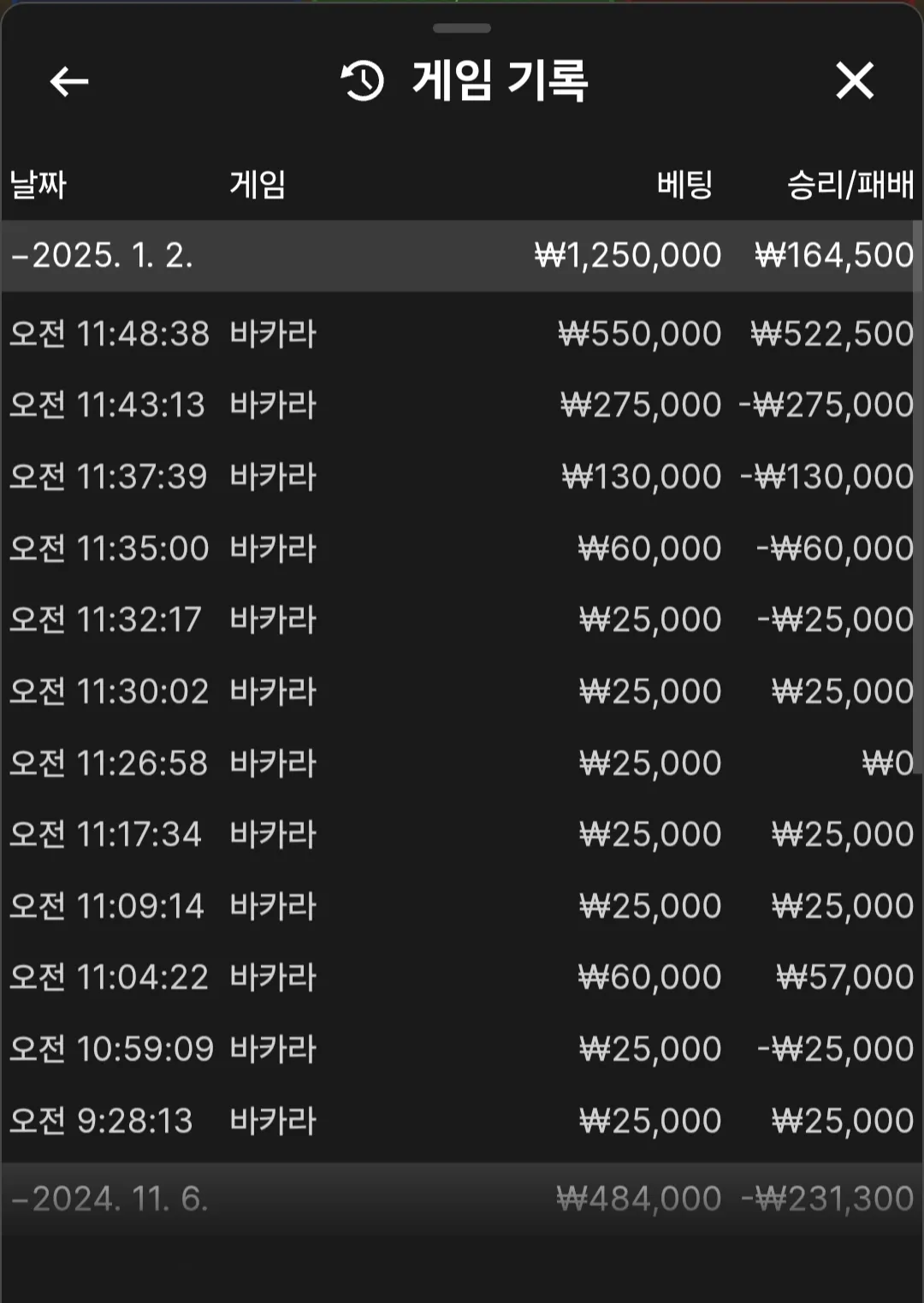Image resolution: width=924 pixels, height=1303 pixels.
Task: Go back using the arrow icon
Action: [69, 82]
